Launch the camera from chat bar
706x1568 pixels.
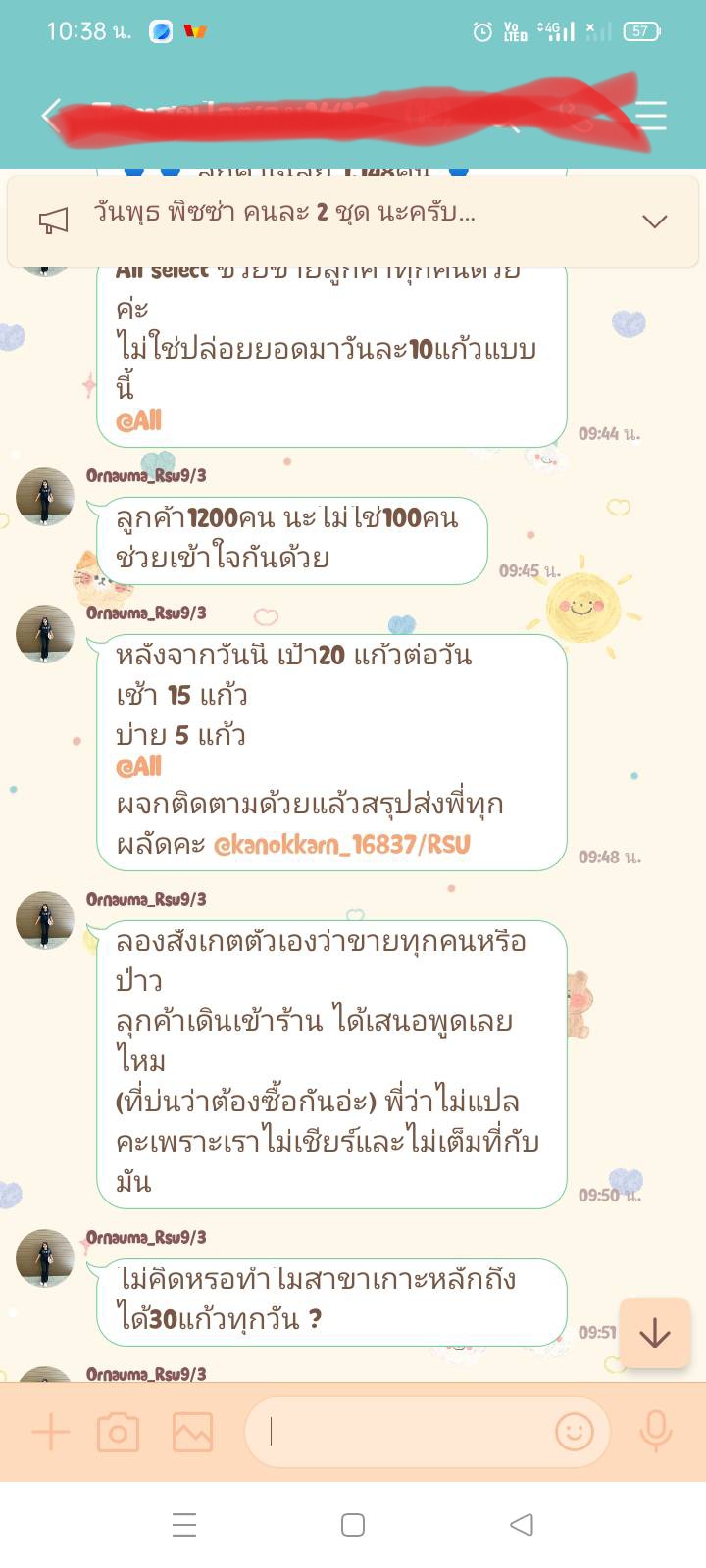pyautogui.click(x=119, y=1433)
